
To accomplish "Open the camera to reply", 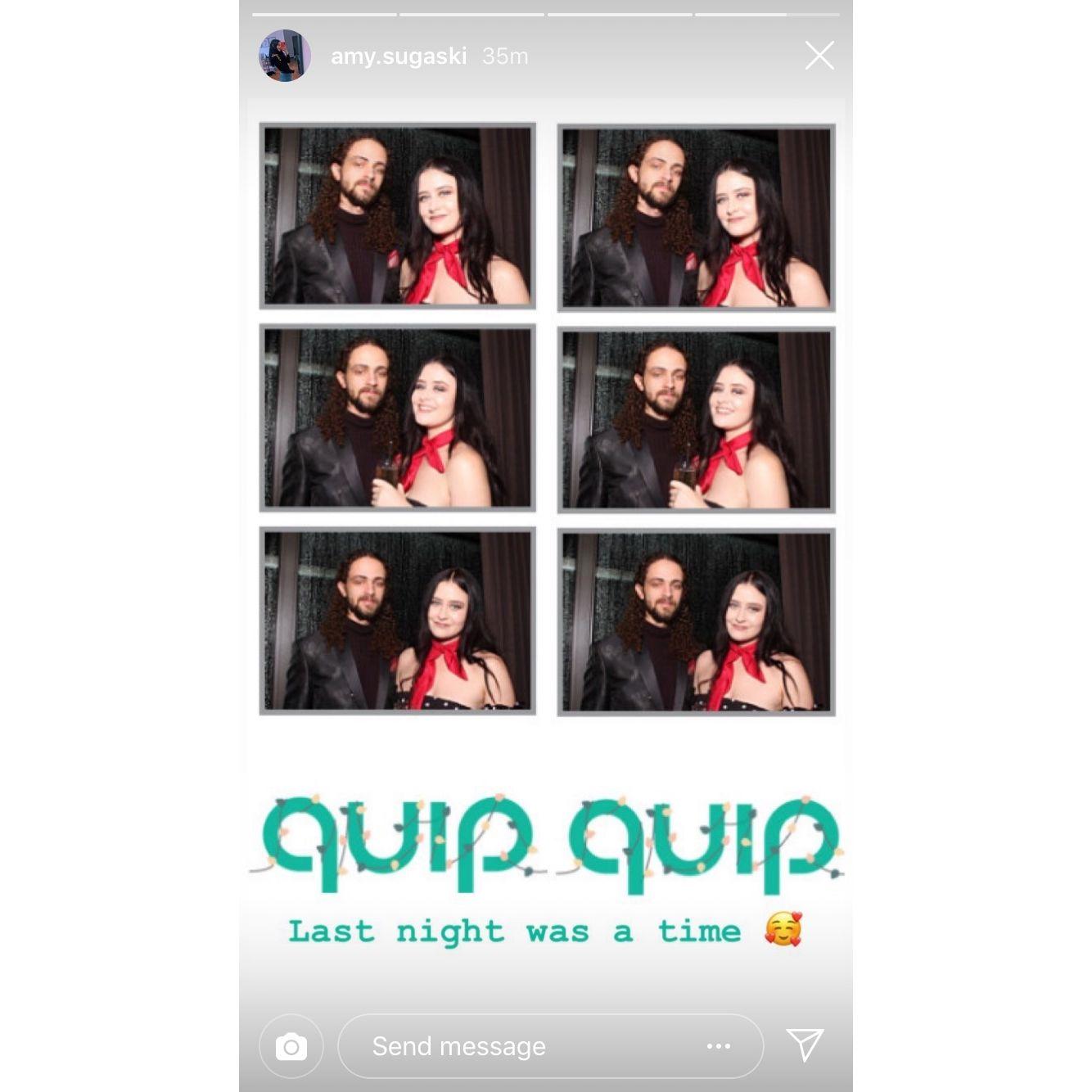I will coord(291,1046).
